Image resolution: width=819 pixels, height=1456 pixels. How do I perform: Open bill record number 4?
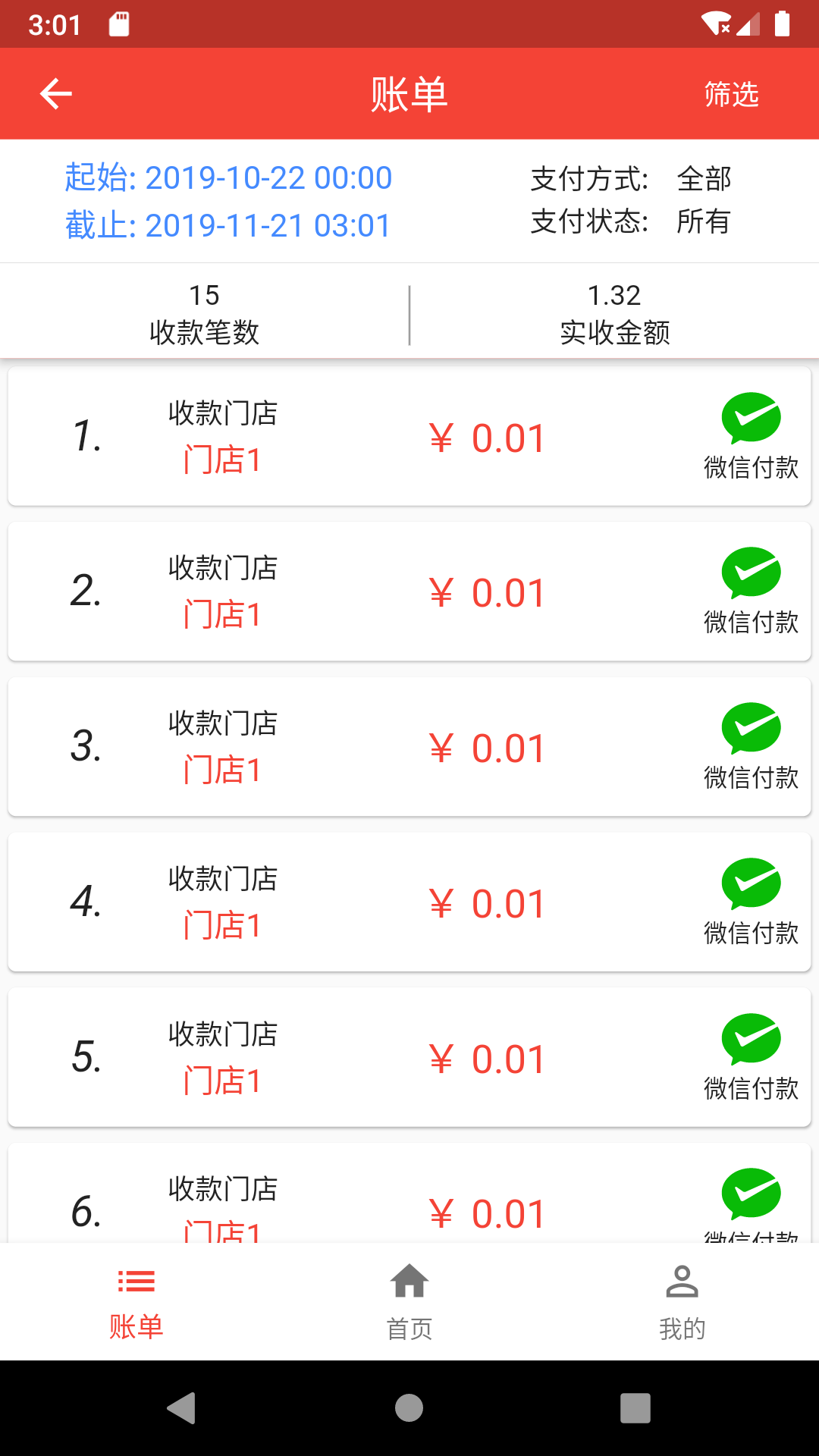(x=409, y=902)
